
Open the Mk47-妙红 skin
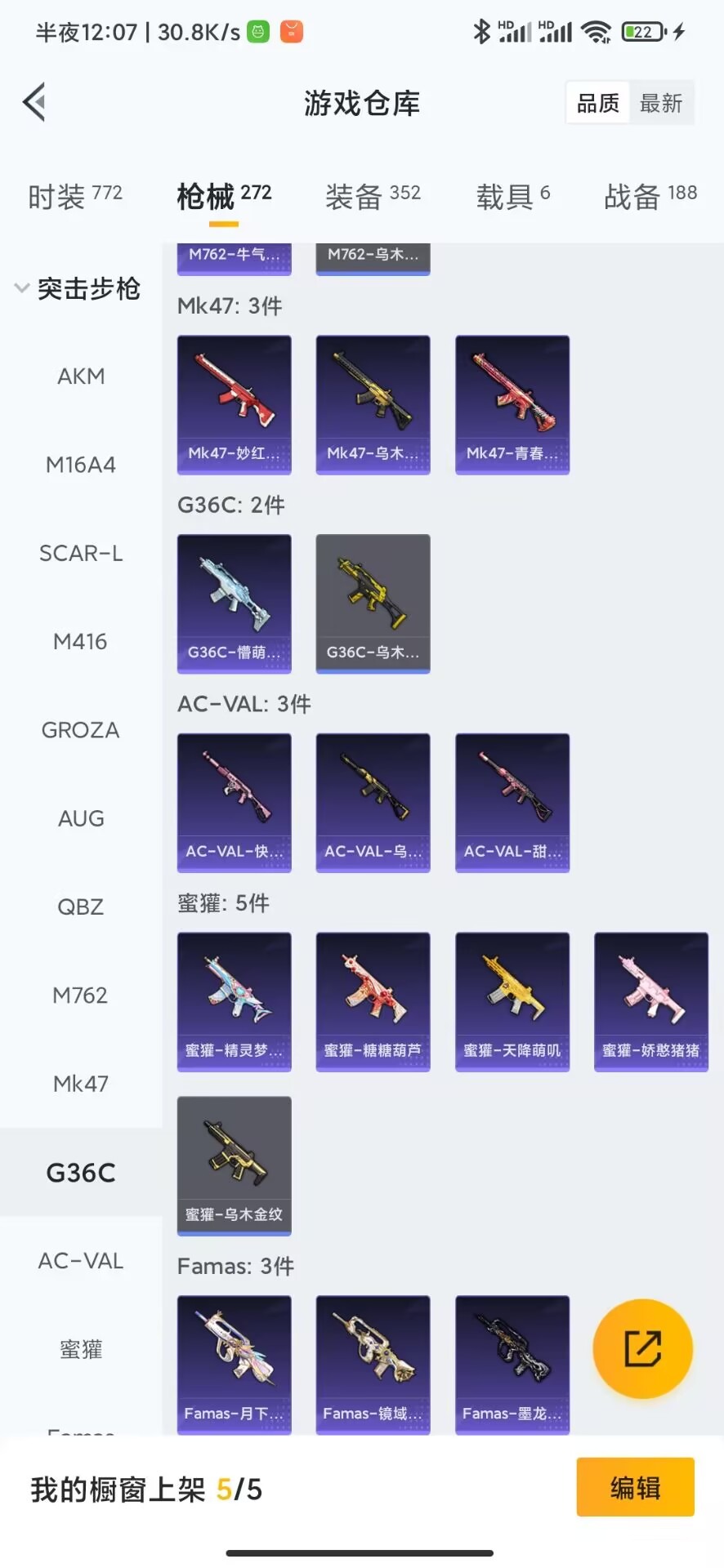(235, 404)
